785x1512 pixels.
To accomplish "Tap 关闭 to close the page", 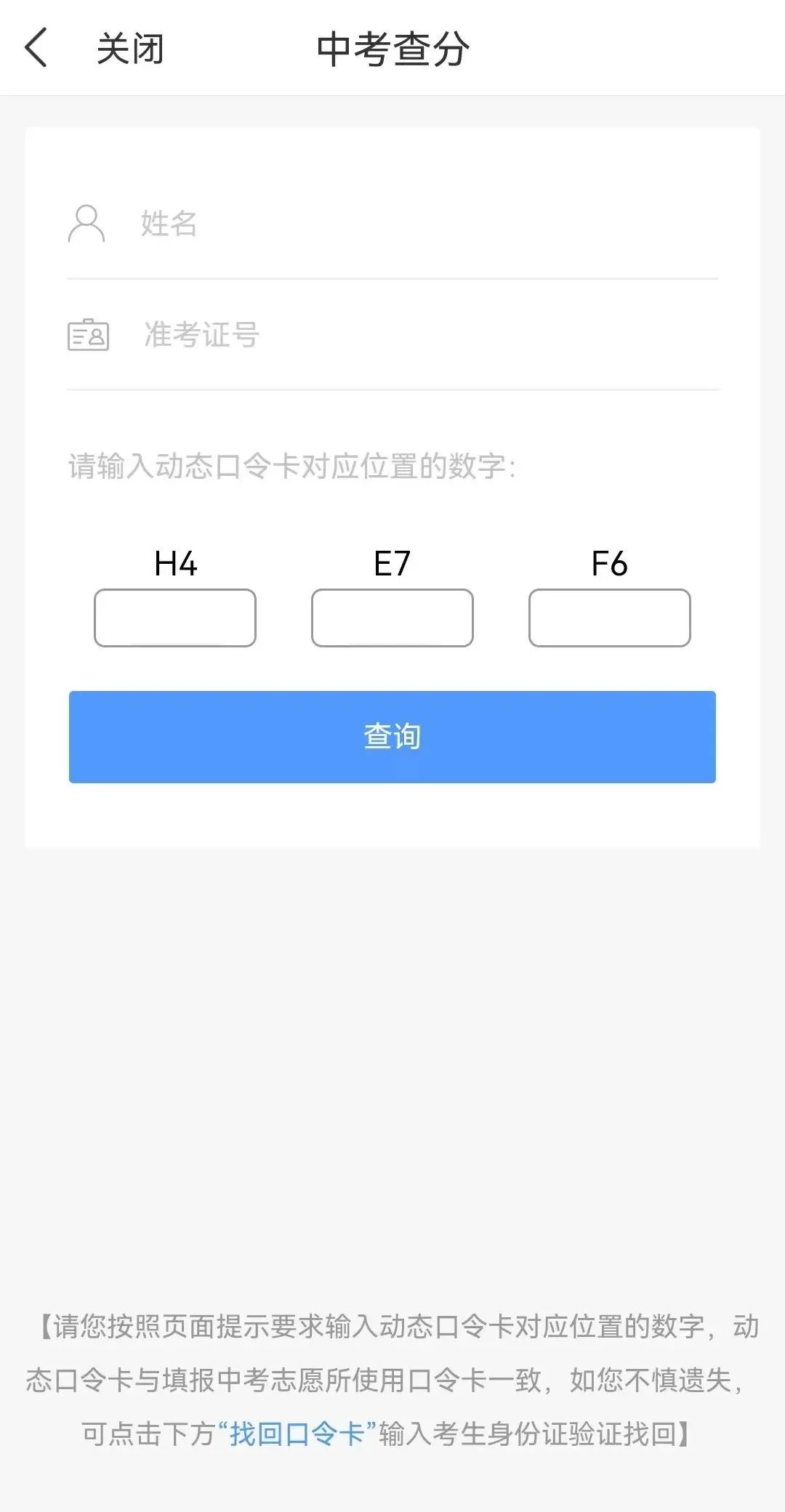I will tap(130, 49).
